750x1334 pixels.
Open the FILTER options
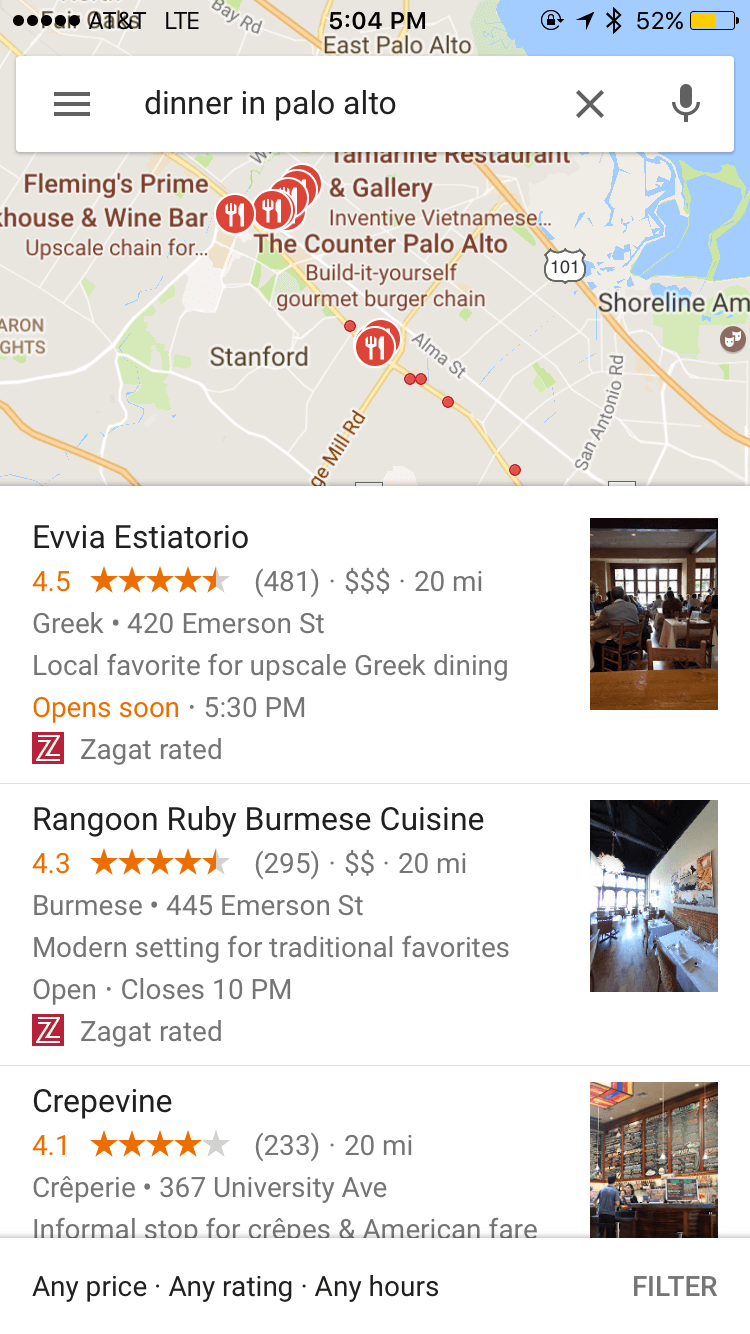point(674,1286)
